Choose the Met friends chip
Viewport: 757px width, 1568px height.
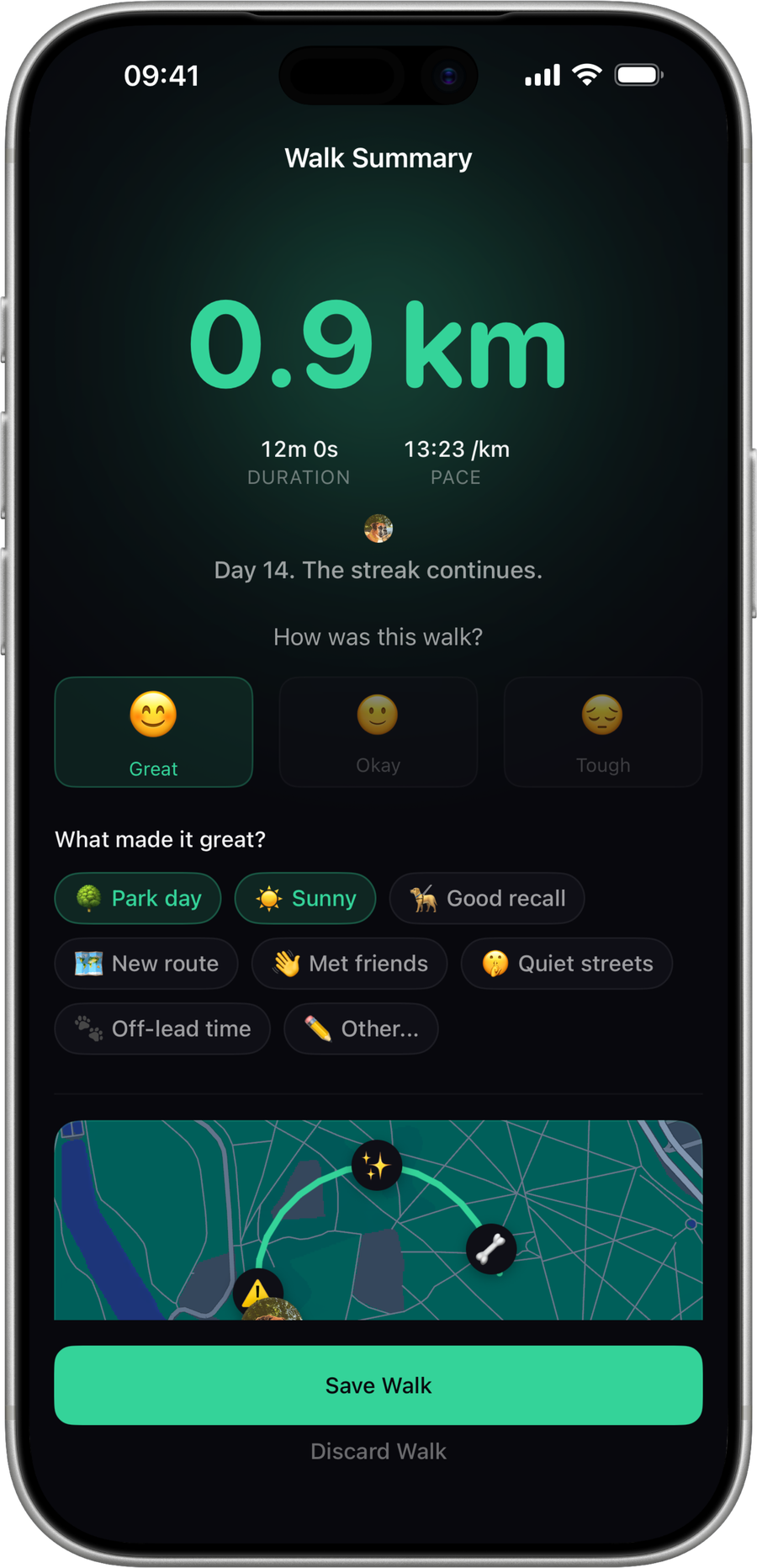pos(350,963)
